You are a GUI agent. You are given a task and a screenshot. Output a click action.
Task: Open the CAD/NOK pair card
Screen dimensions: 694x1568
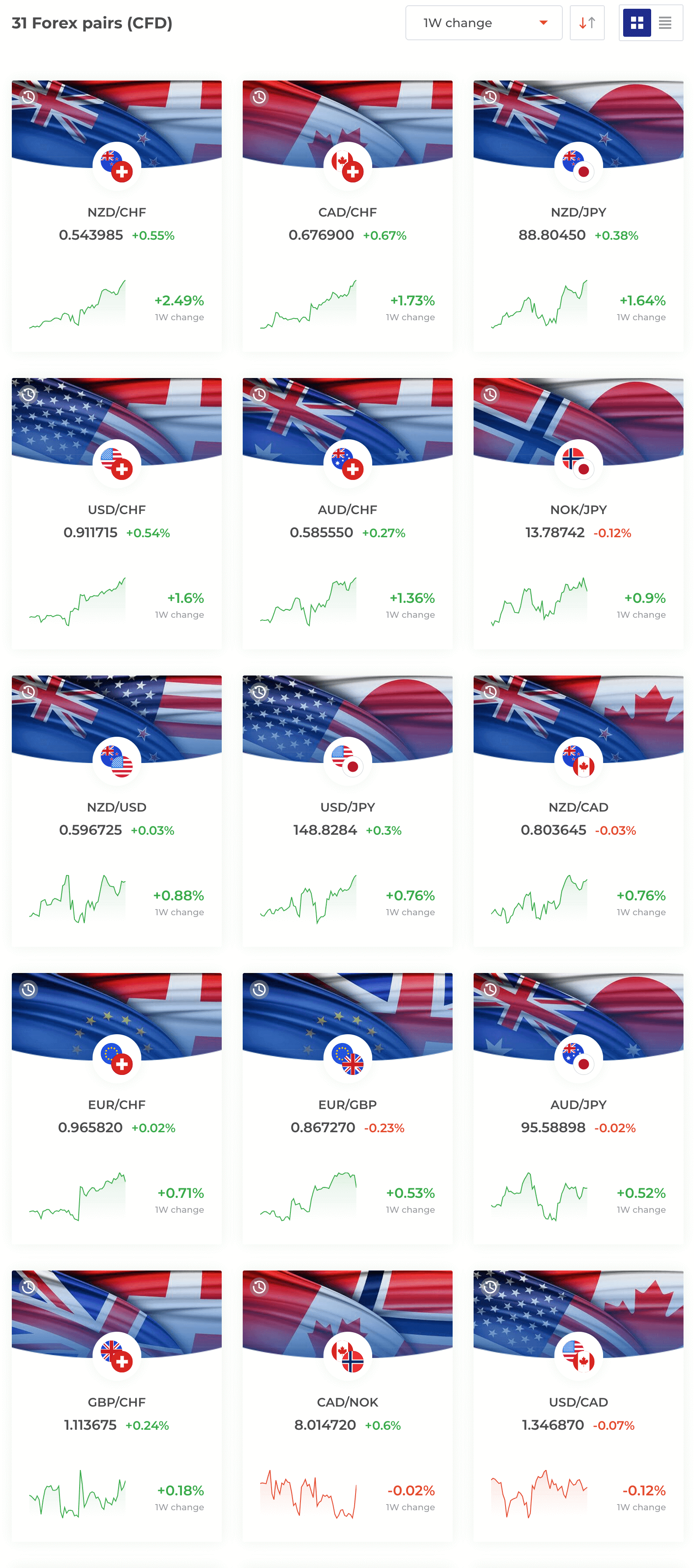point(347,1402)
